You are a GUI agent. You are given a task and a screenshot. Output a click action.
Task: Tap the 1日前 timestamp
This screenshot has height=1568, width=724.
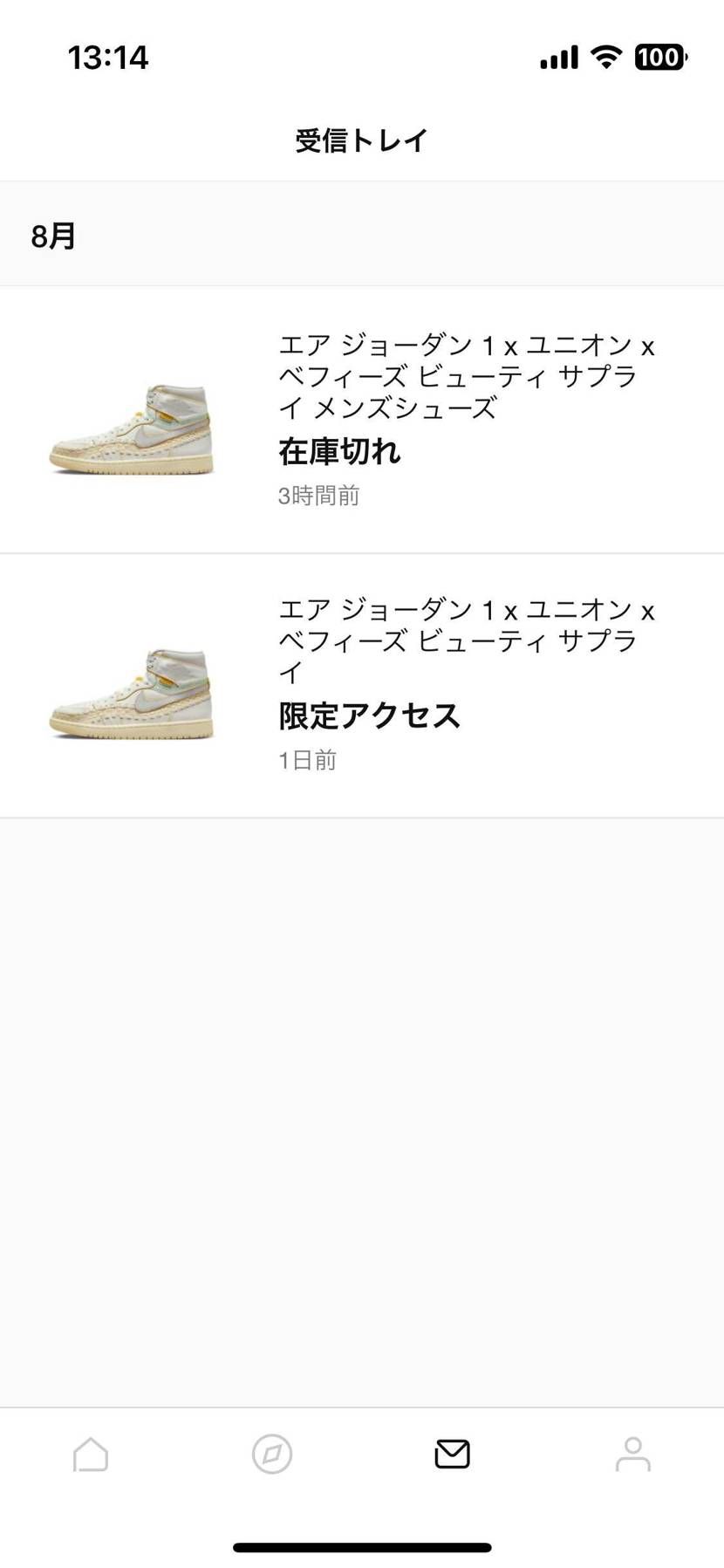pos(306,760)
